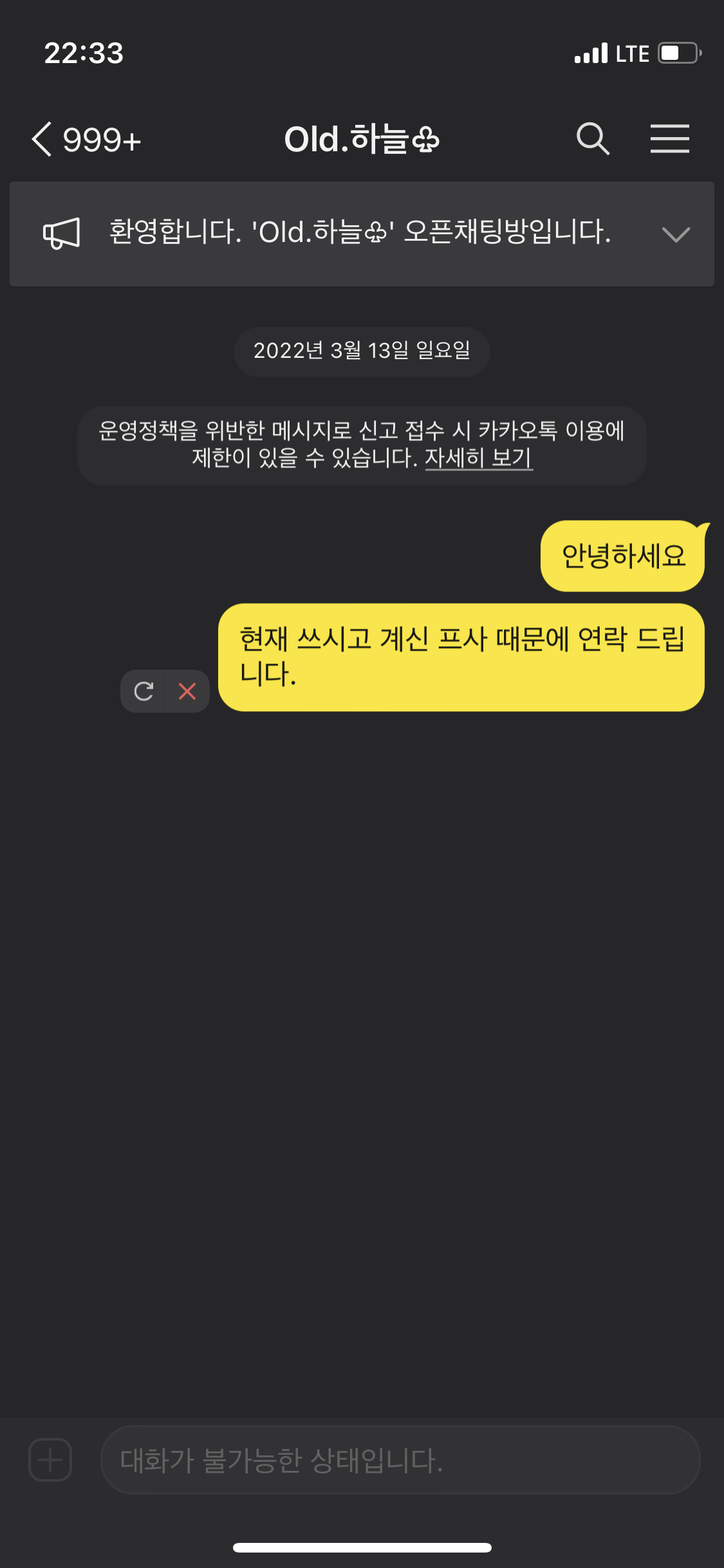Viewport: 724px width, 1568px height.
Task: Open the chat room hamburger menu
Action: pos(669,139)
